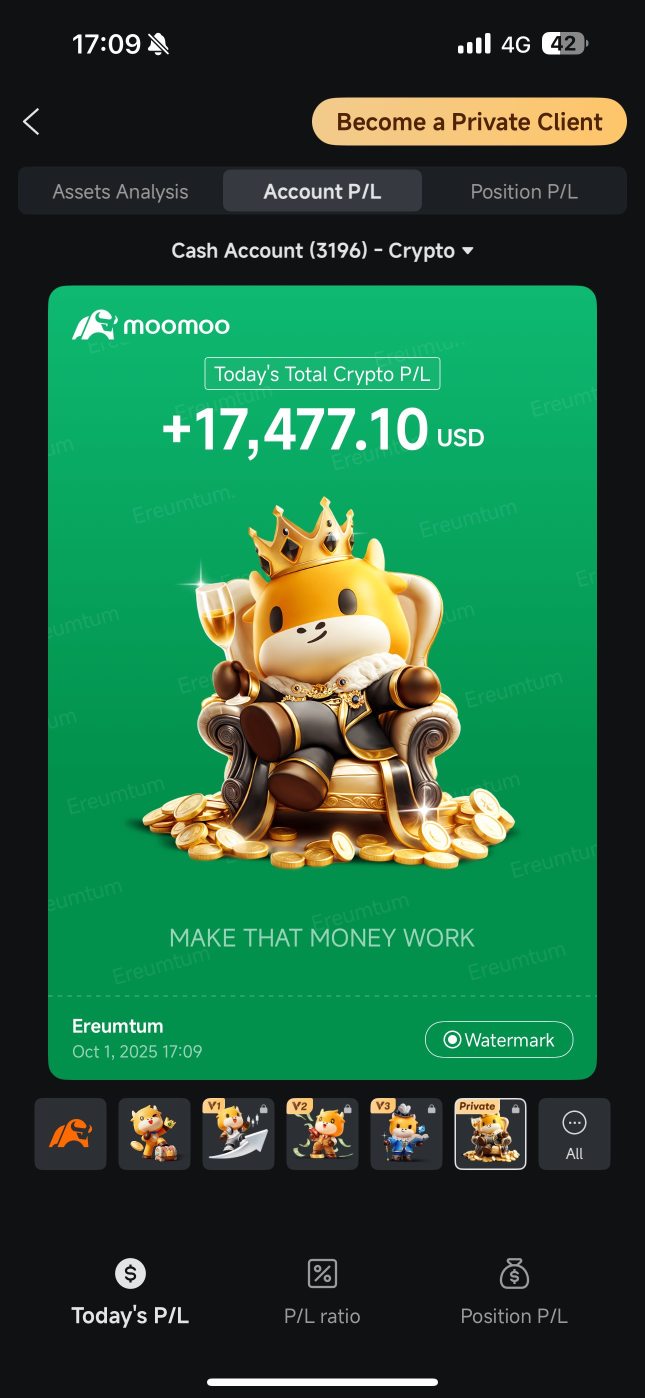Tap Become a Private Client button
This screenshot has height=1398, width=645.
pyautogui.click(x=469, y=122)
